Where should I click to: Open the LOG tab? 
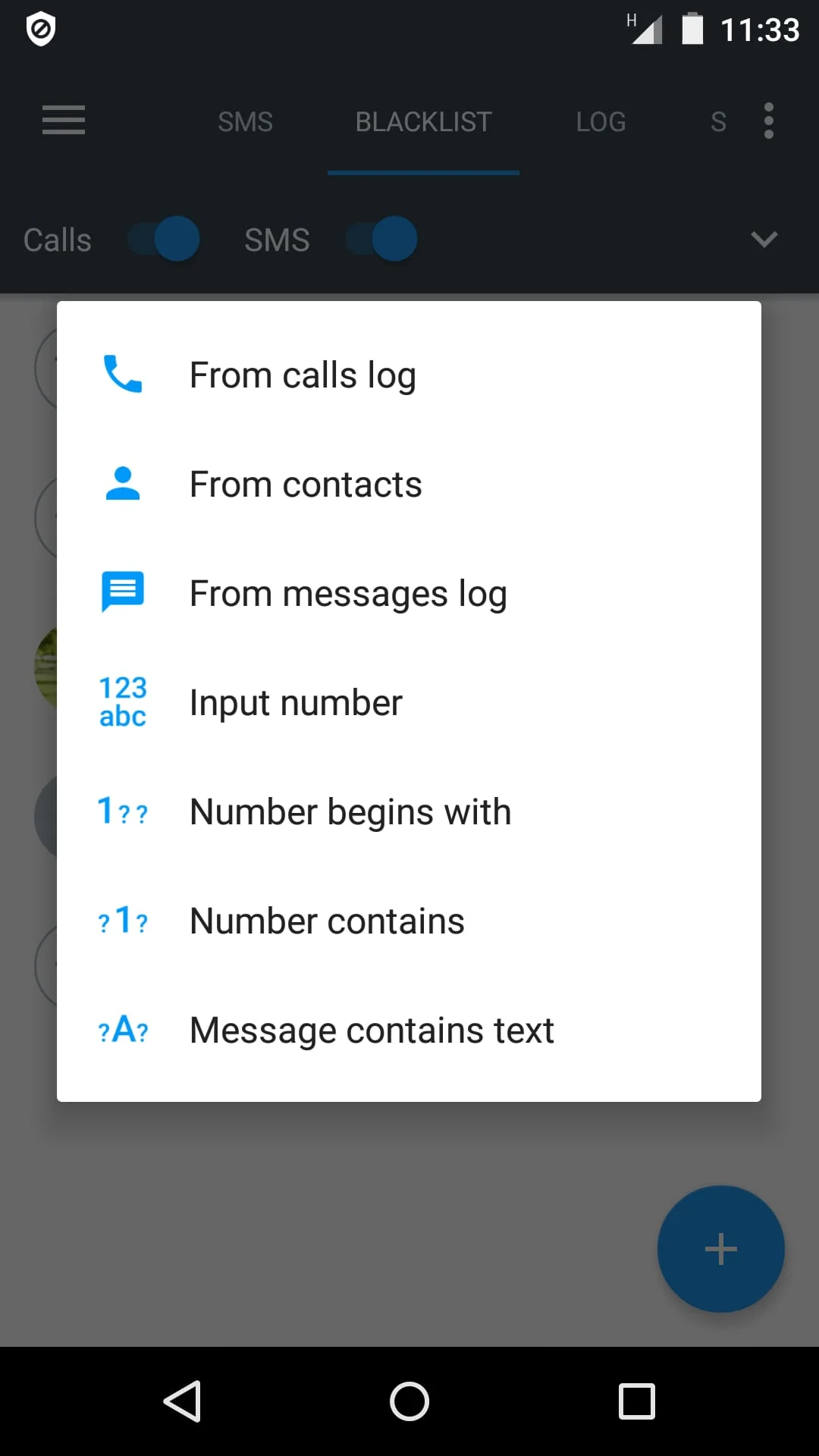click(x=600, y=121)
